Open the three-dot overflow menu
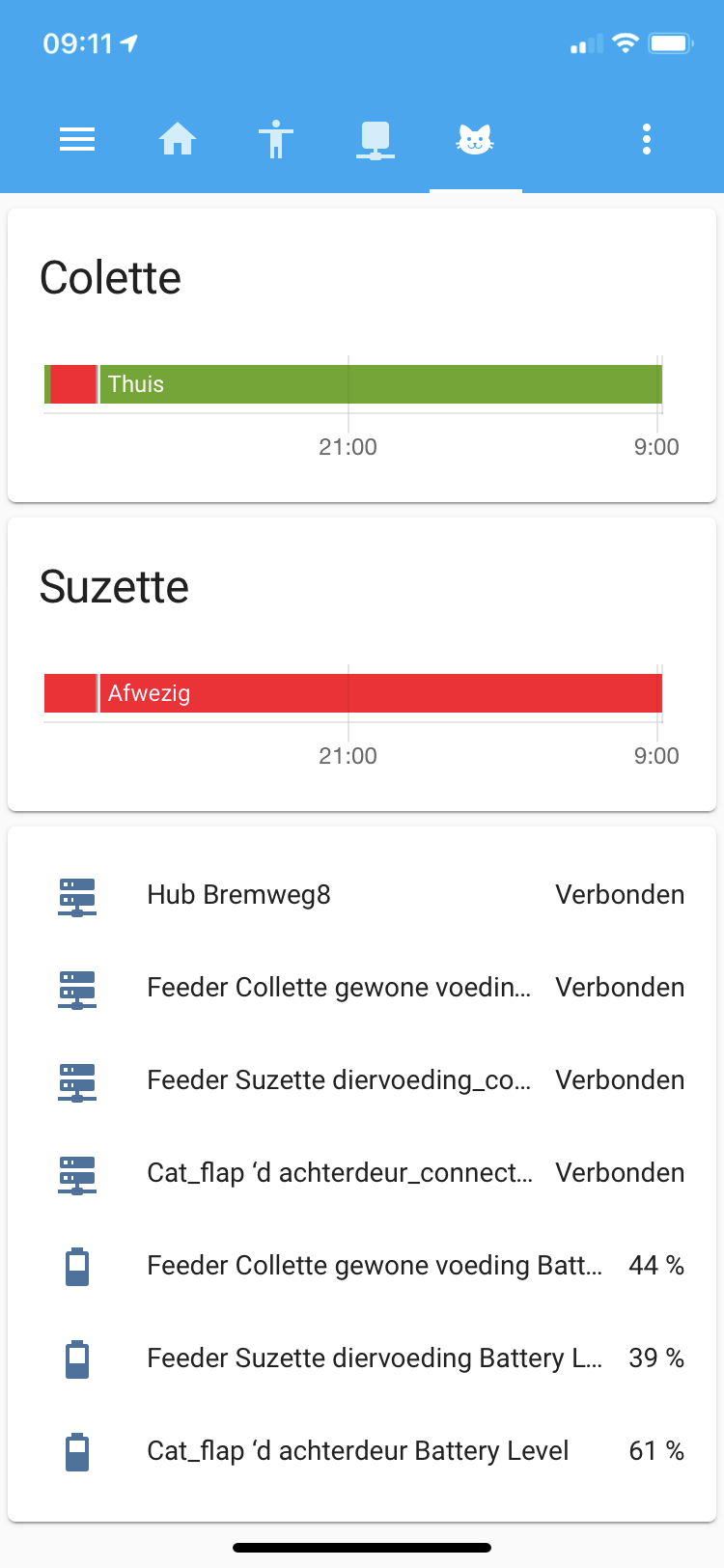 pyautogui.click(x=646, y=139)
